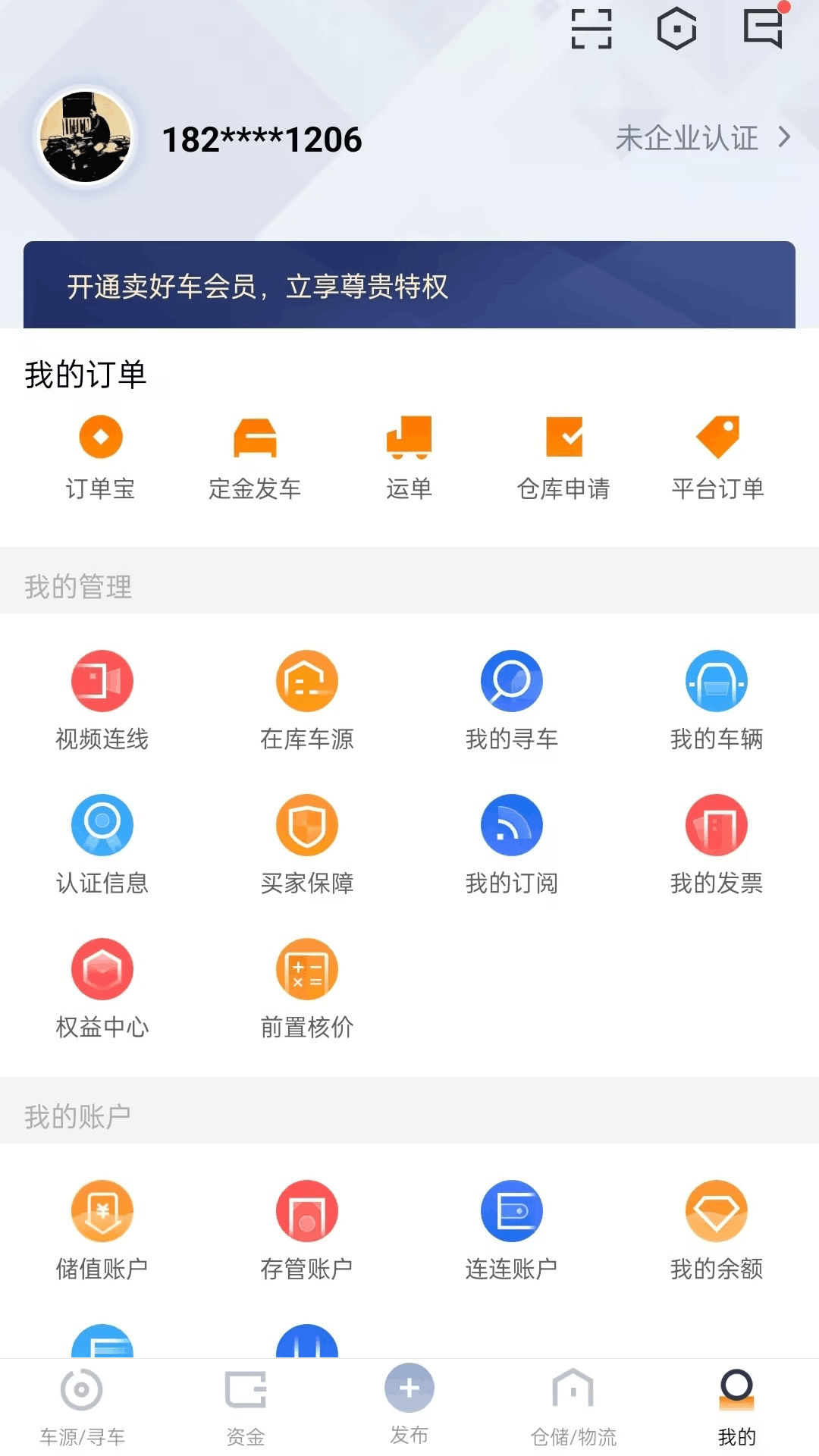Screen dimensions: 819x1456
Task: Open 平台订单 platform orders
Action: tap(717, 457)
